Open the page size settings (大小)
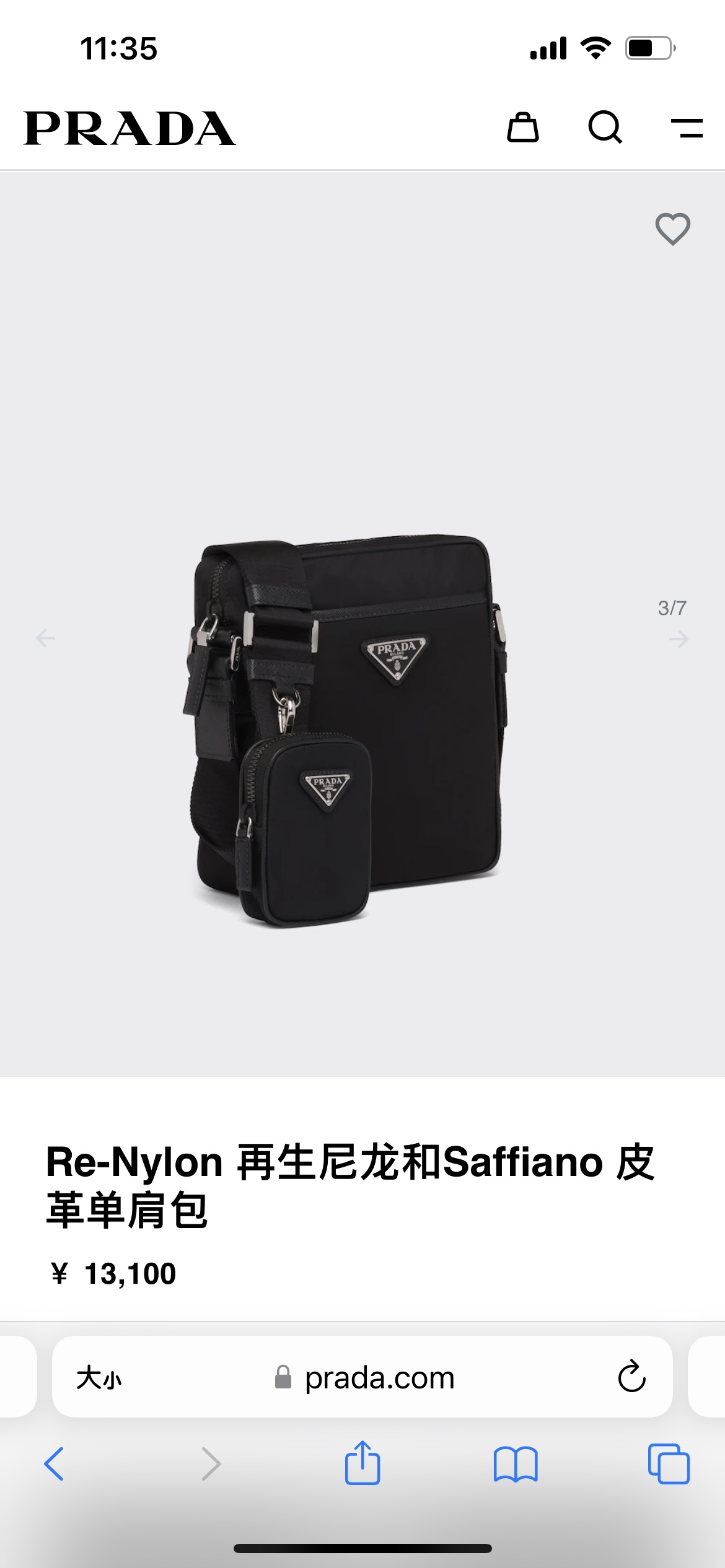Viewport: 725px width, 1568px height. pyautogui.click(x=99, y=1378)
